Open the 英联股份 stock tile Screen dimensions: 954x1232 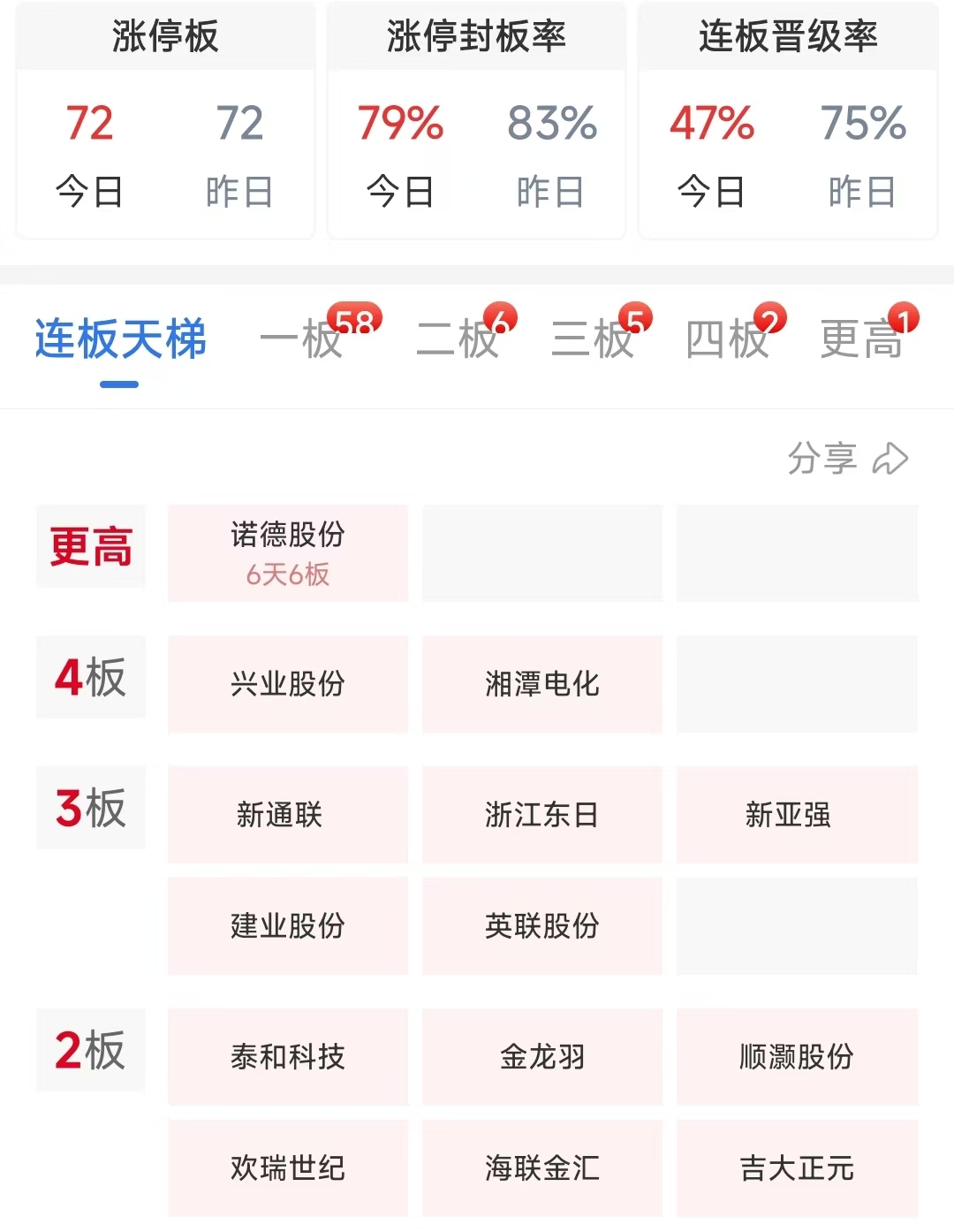click(542, 926)
